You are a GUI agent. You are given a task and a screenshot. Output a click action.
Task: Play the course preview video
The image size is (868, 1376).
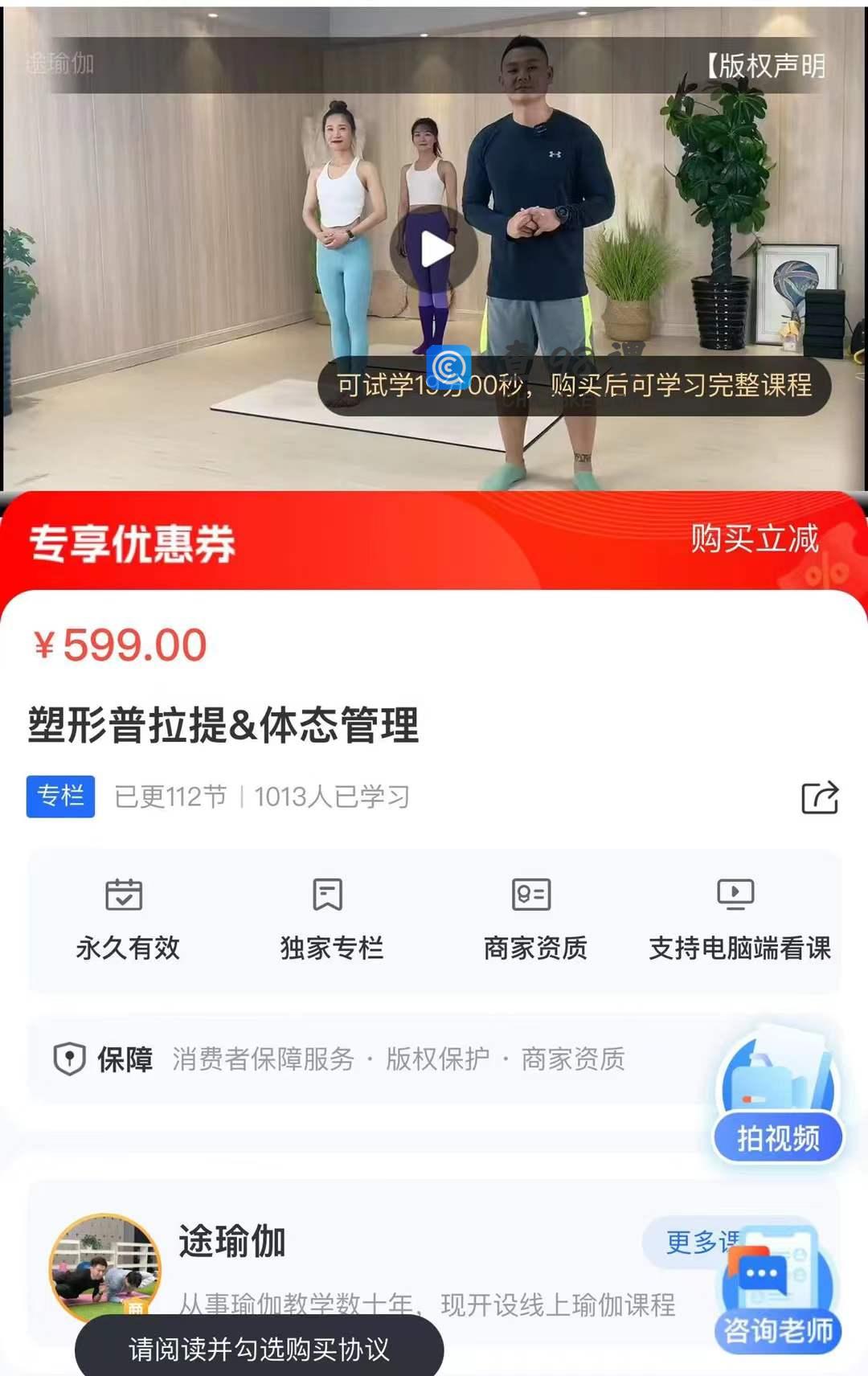(434, 250)
